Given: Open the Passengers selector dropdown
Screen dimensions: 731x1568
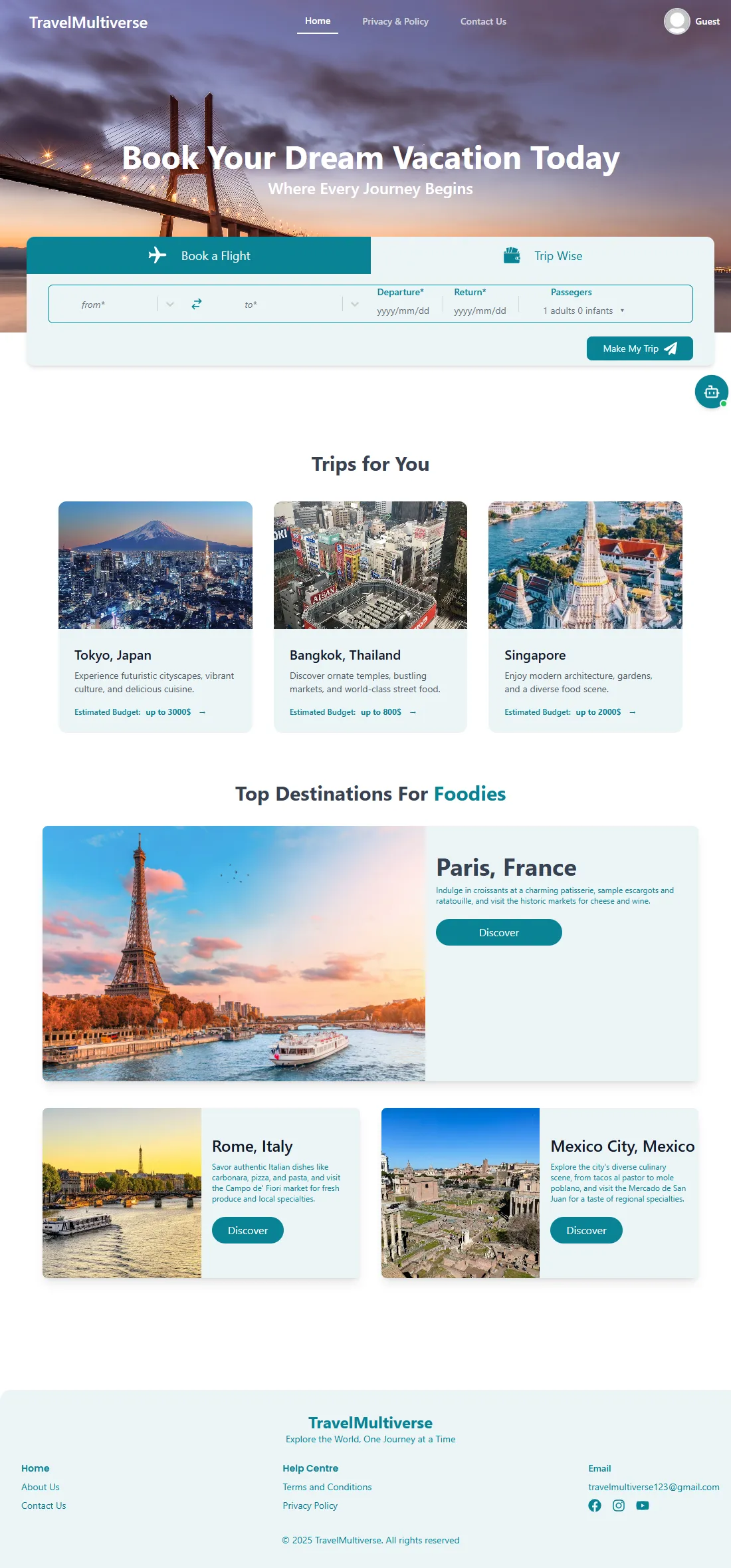Looking at the screenshot, I should coord(583,310).
